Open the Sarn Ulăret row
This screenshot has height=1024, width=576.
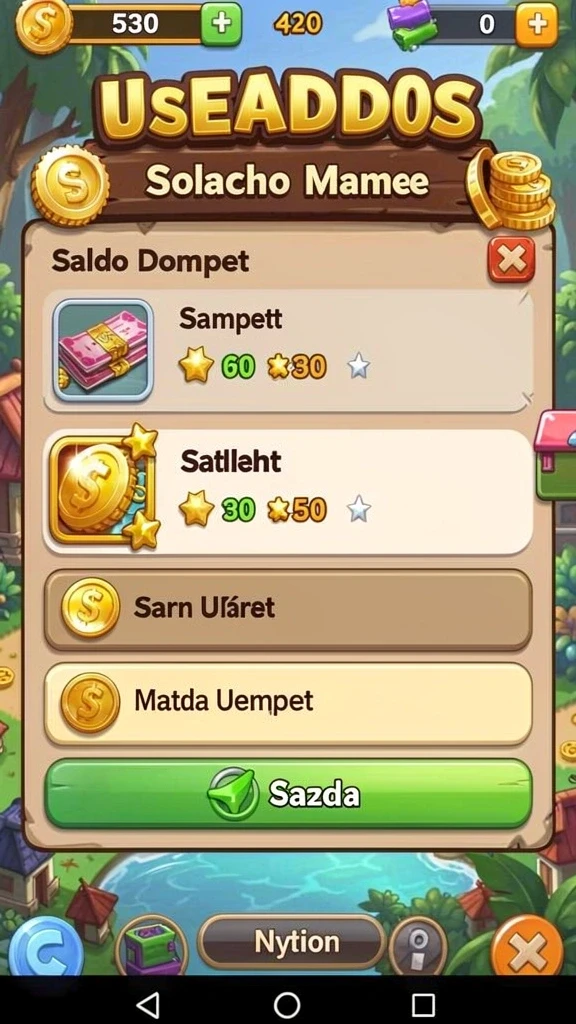[287, 609]
